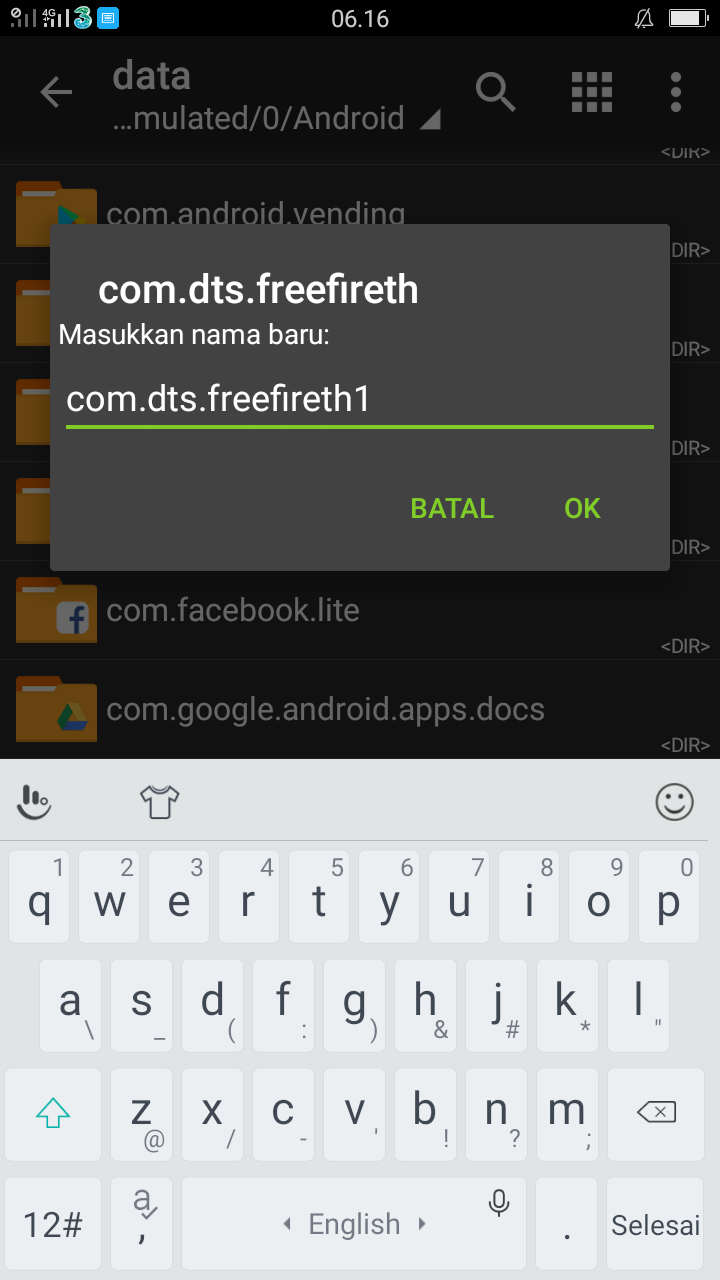
Task: Tap the new name text field
Action: (358, 400)
